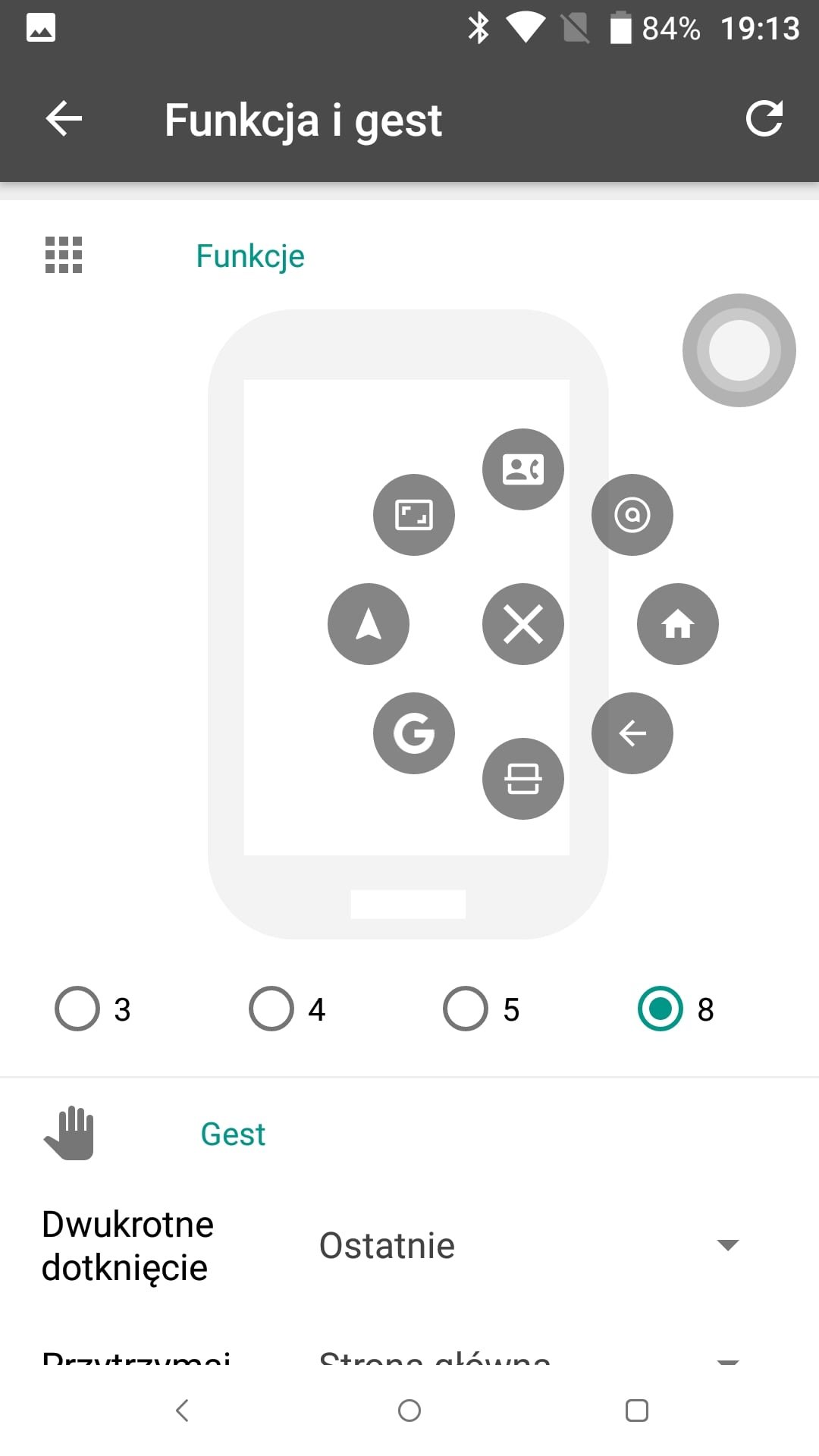Image resolution: width=819 pixels, height=1456 pixels.
Task: Choose 4 functions option
Action: tap(287, 1009)
